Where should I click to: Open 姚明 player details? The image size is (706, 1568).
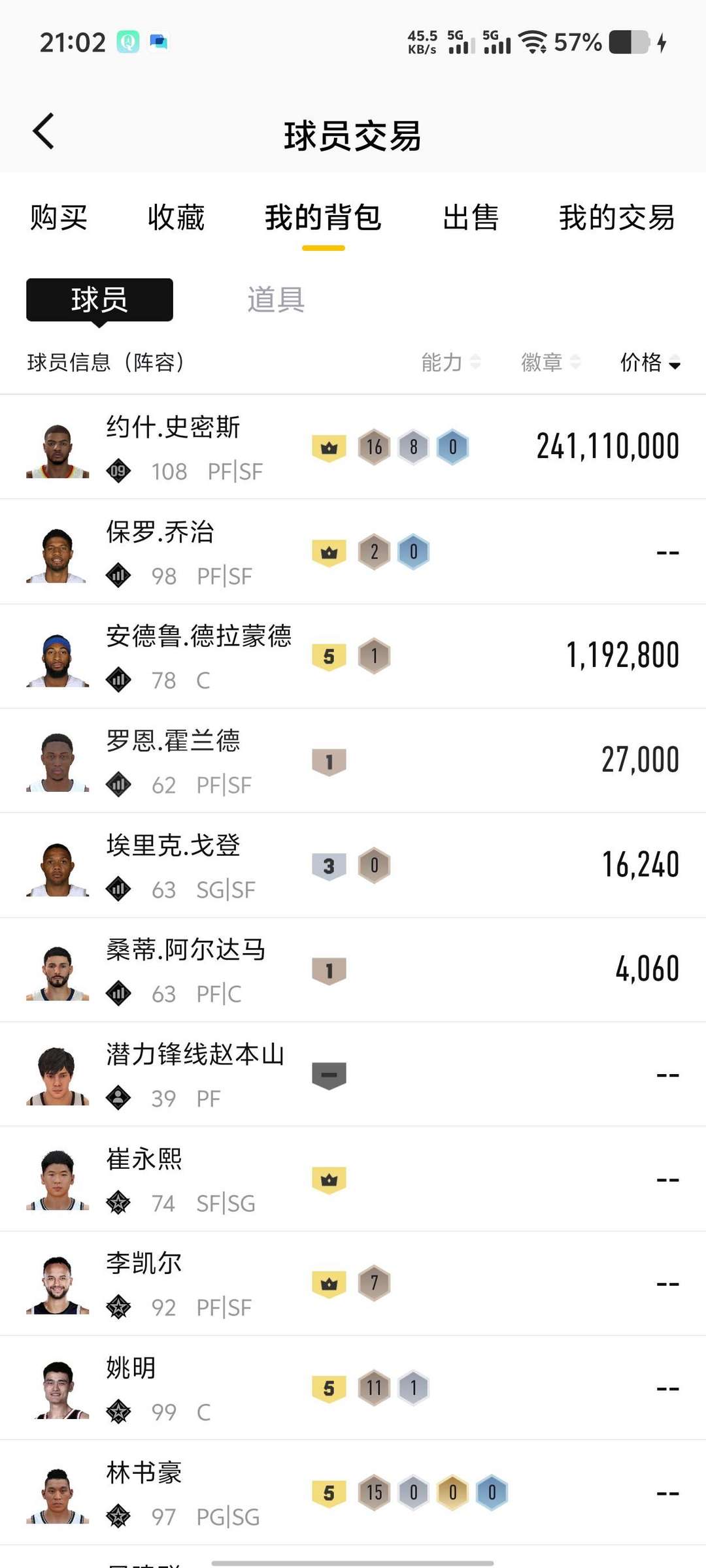point(353,1388)
